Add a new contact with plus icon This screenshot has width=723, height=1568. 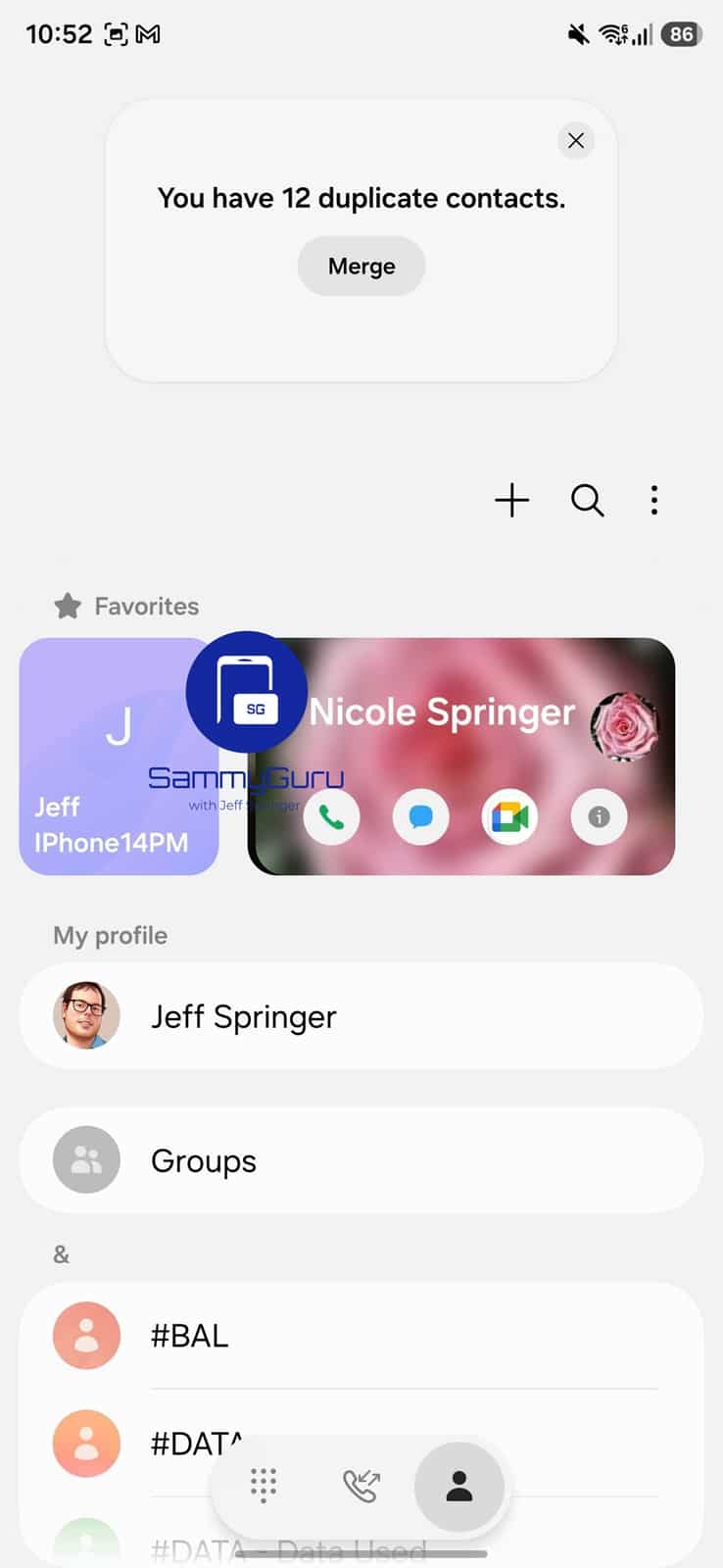click(511, 501)
